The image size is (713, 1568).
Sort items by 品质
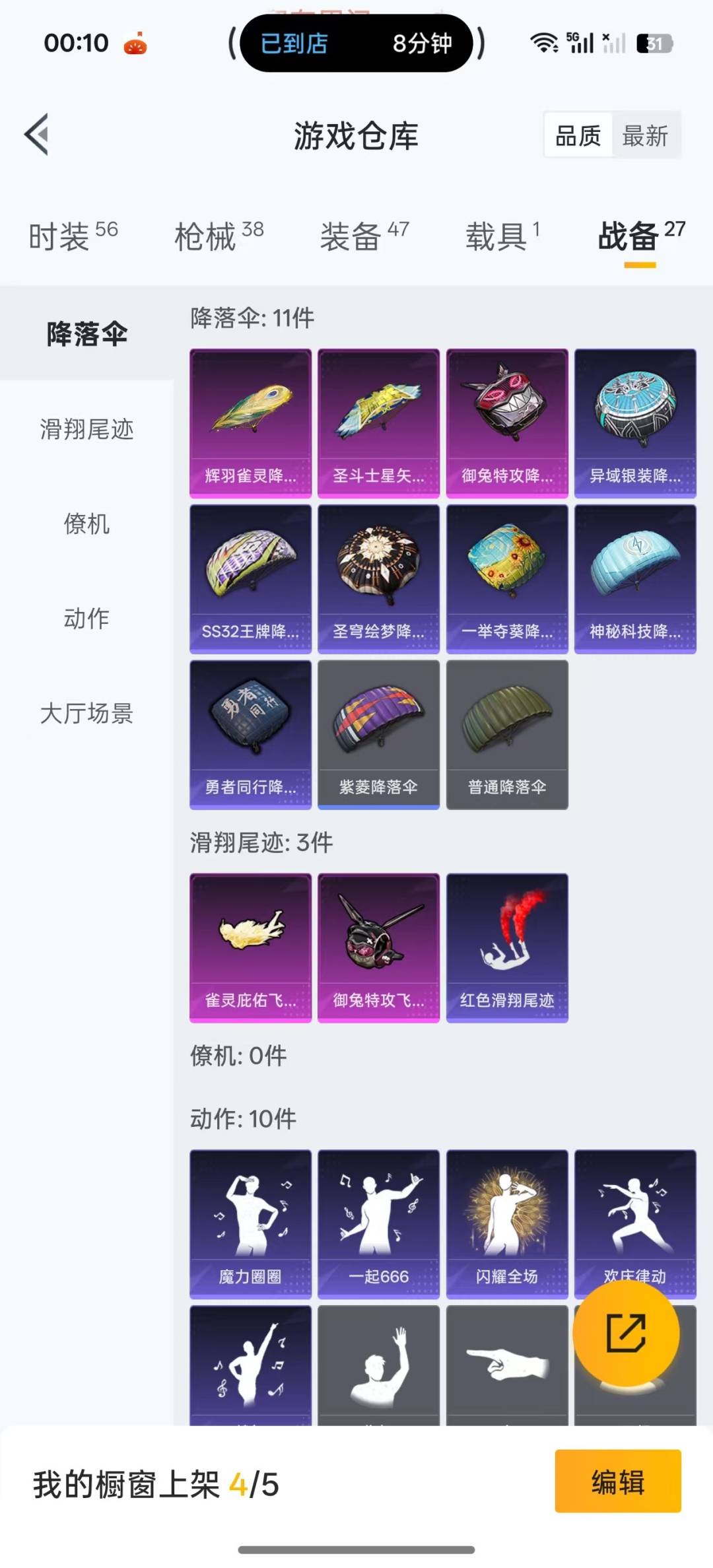[578, 136]
